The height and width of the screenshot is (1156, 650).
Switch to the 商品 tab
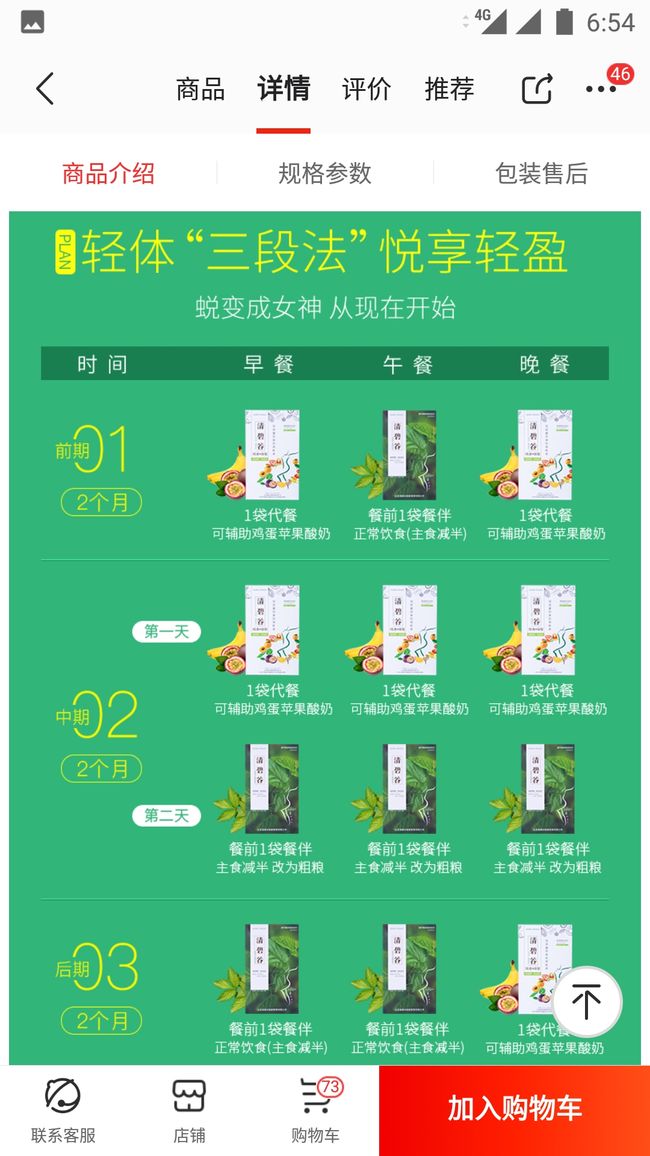click(200, 89)
